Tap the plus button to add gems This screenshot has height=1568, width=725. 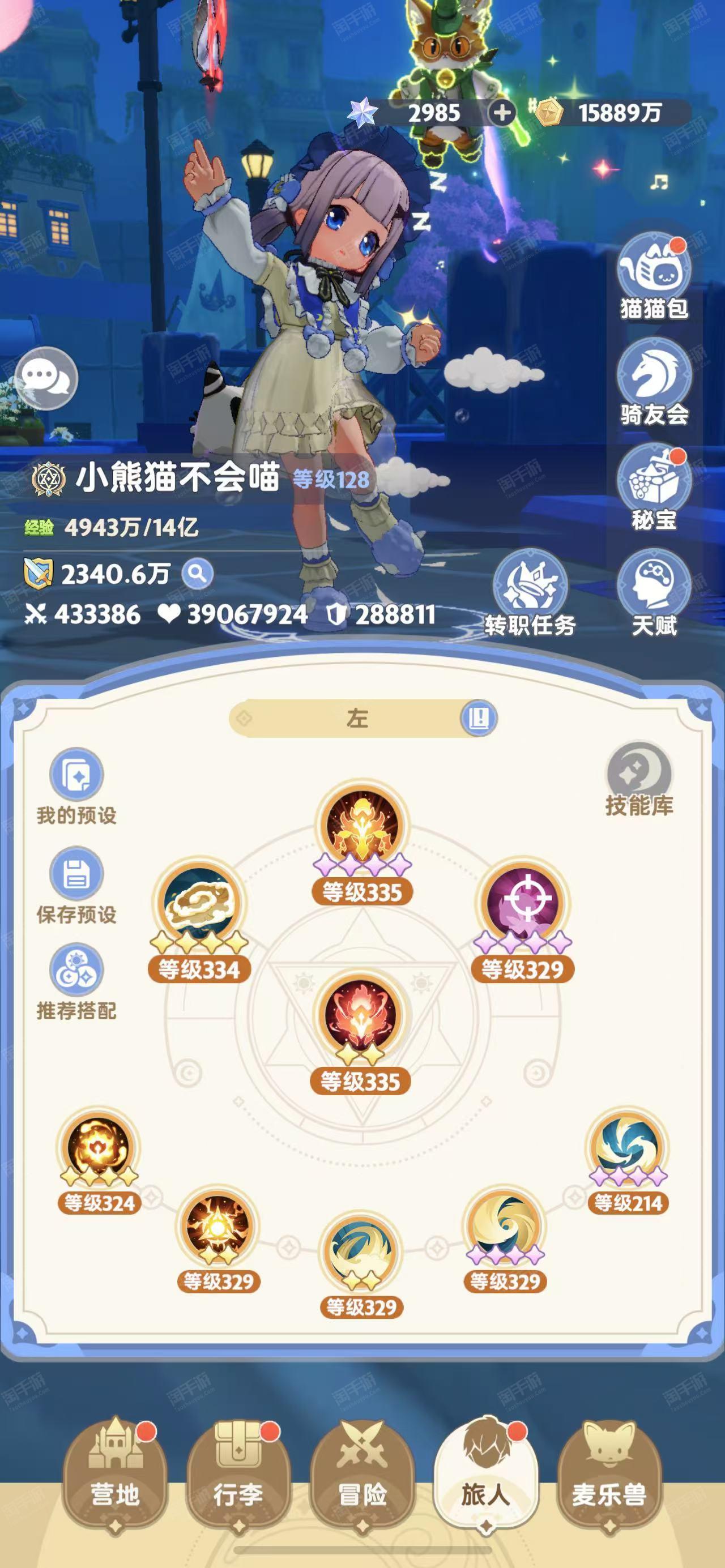(x=502, y=113)
